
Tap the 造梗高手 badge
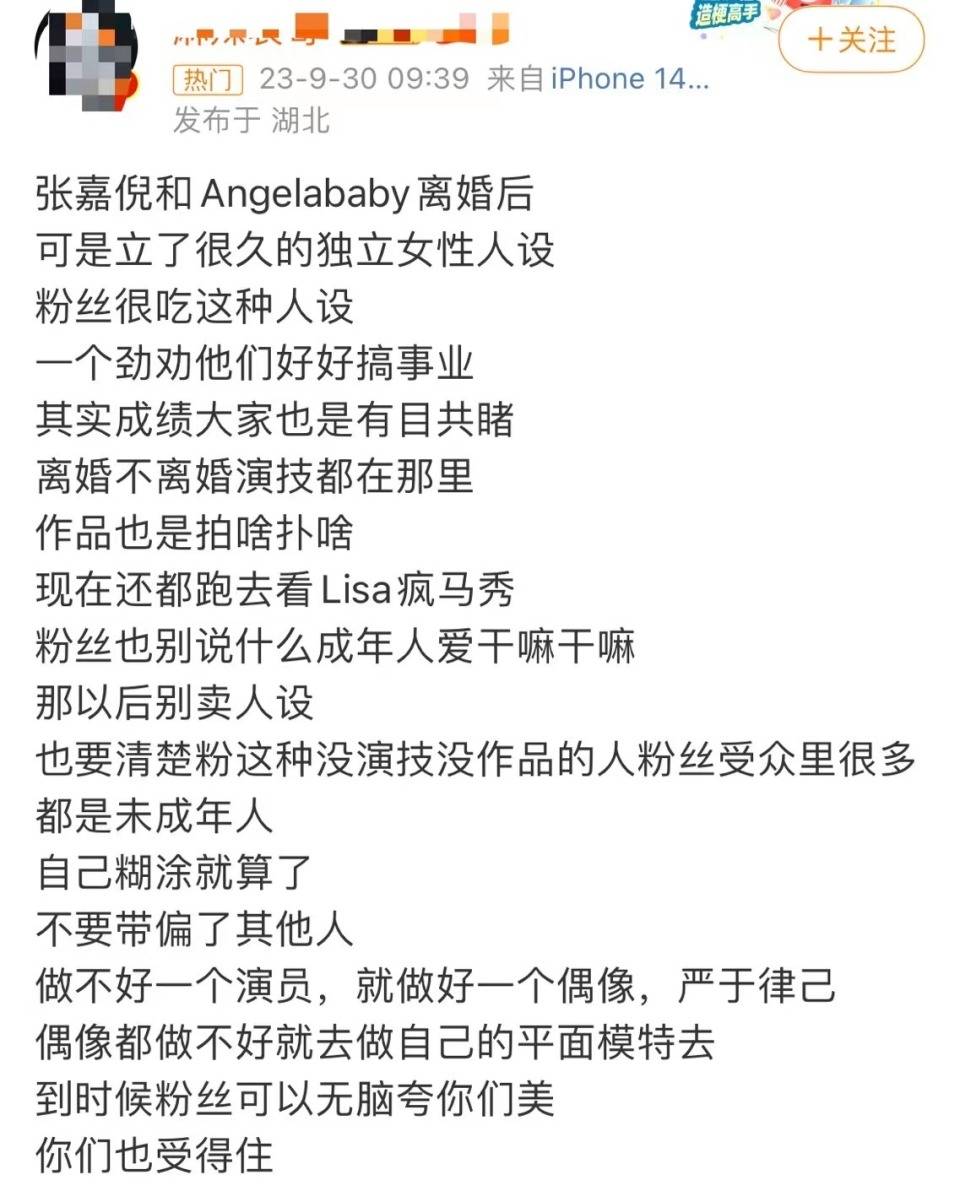click(728, 15)
